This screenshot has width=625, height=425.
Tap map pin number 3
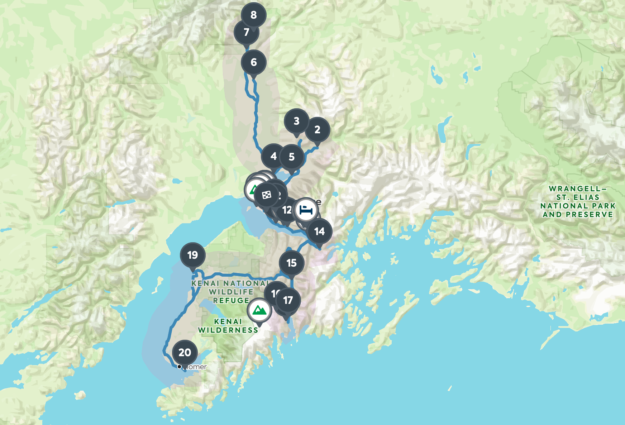295,121
